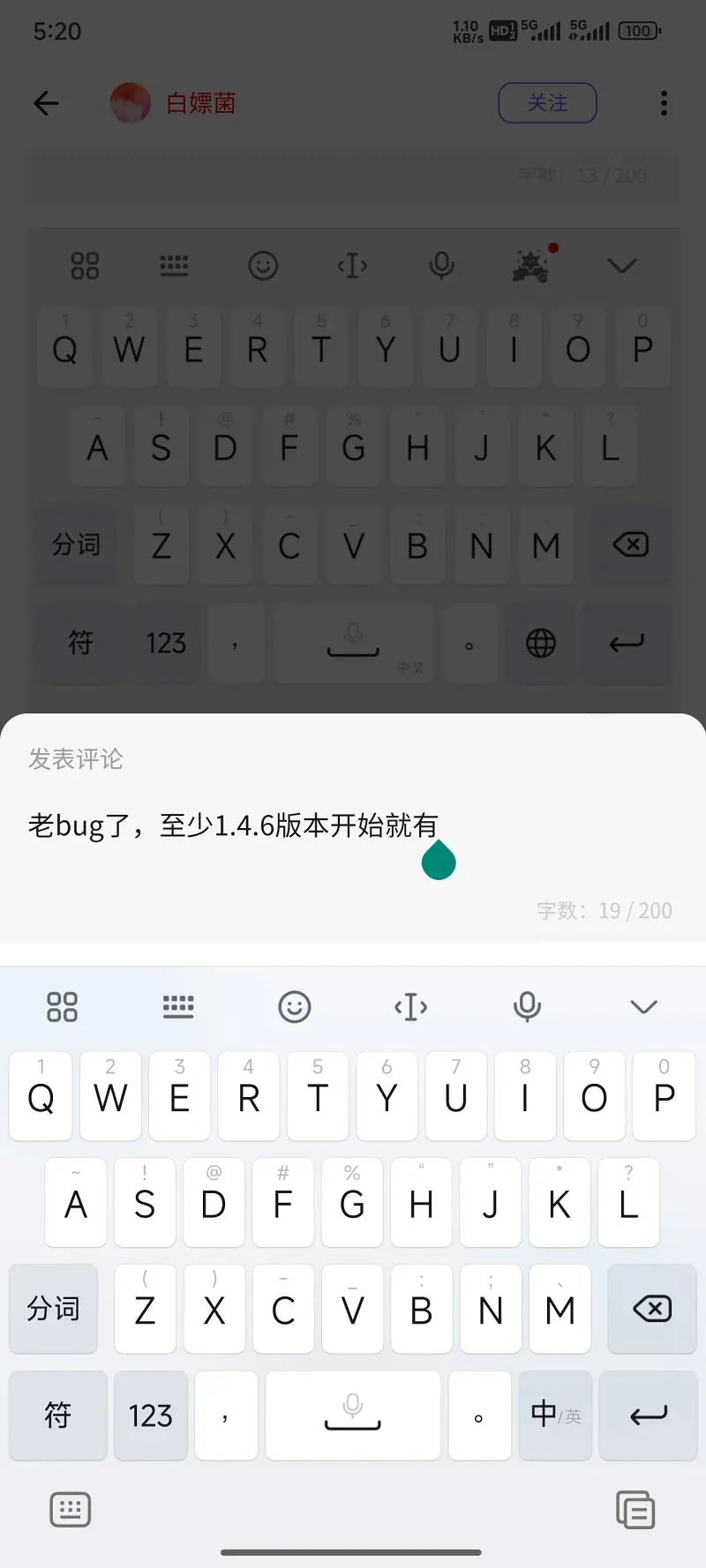Select the cursor positioning tool on keyboard toolbar
The height and width of the screenshot is (1568, 706).
pos(410,1006)
